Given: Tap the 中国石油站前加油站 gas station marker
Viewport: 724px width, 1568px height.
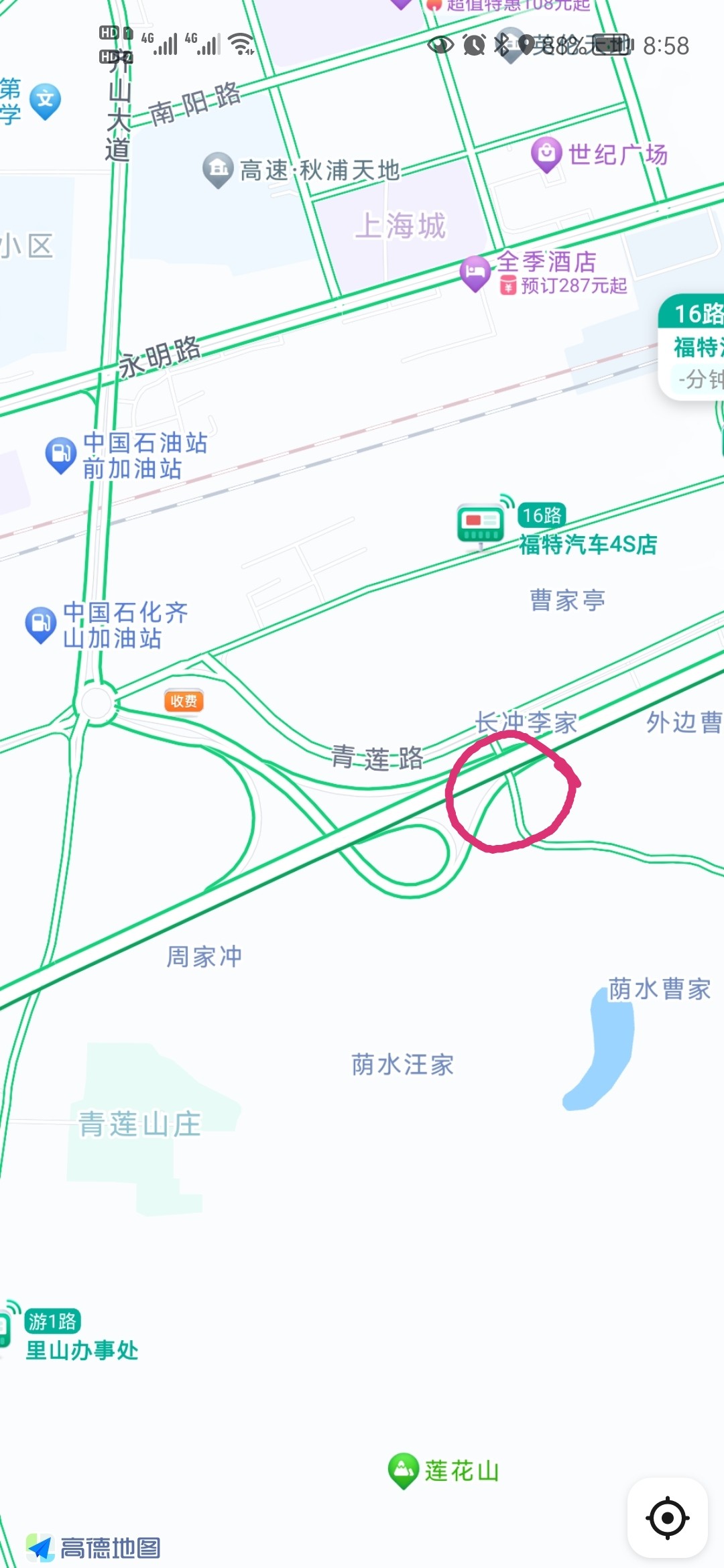Looking at the screenshot, I should (60, 454).
